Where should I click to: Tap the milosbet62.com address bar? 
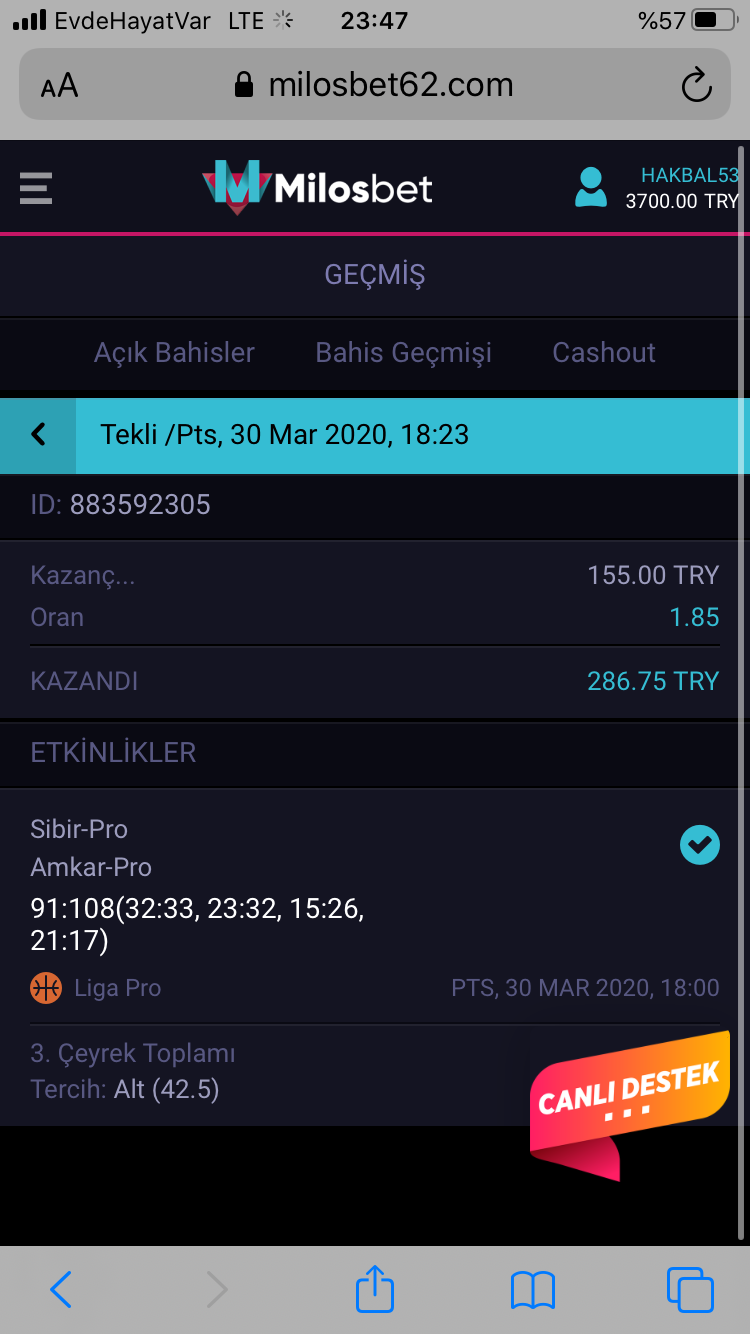pos(375,85)
